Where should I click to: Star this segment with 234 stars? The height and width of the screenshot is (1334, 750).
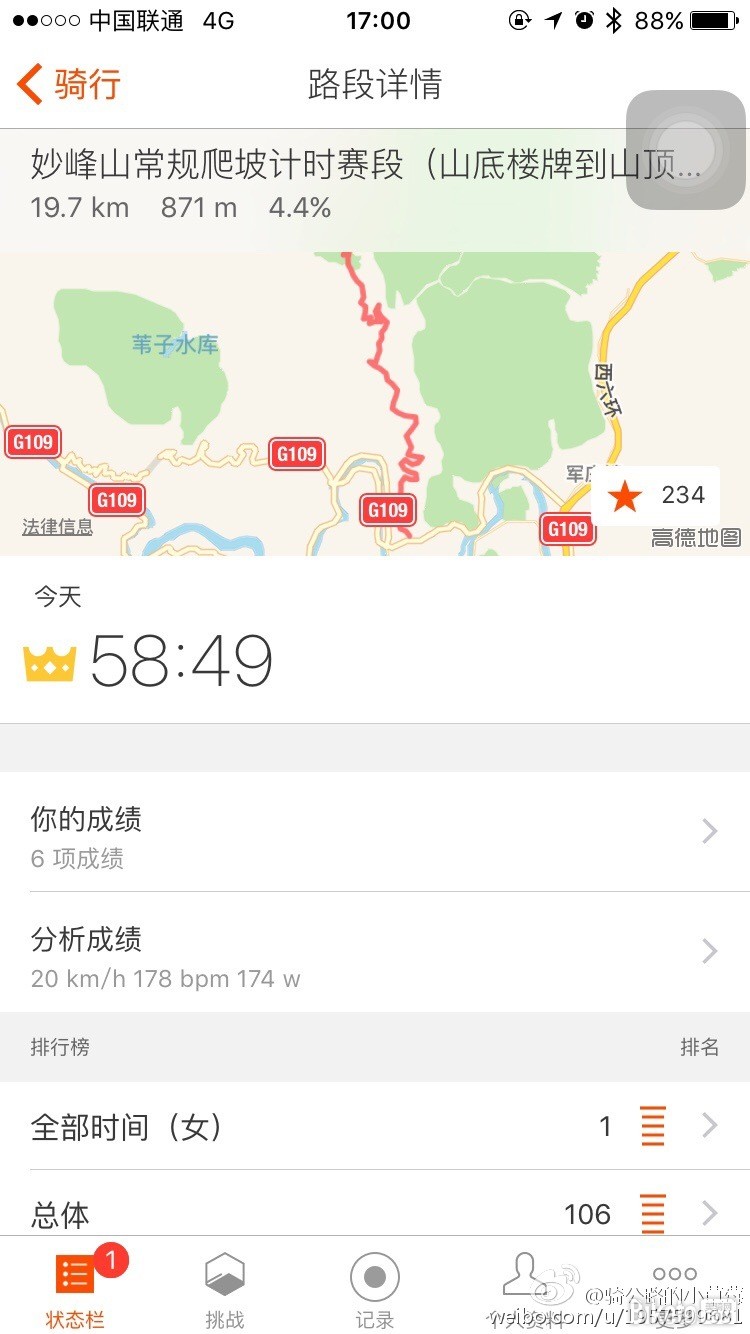[655, 496]
